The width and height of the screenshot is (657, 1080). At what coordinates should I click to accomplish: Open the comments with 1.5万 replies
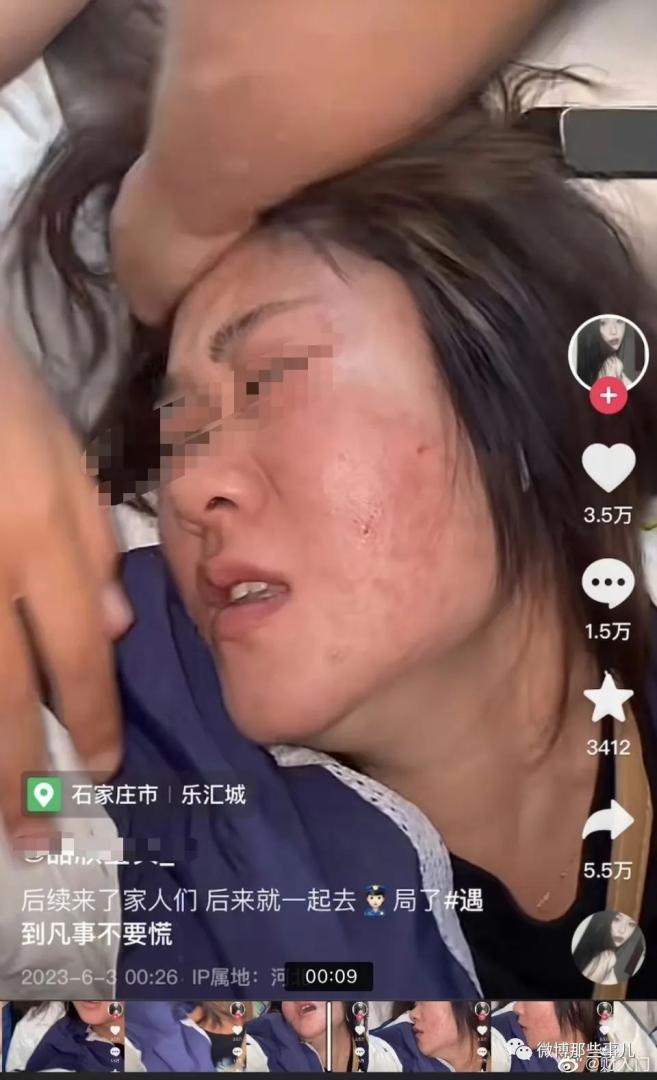tap(608, 583)
